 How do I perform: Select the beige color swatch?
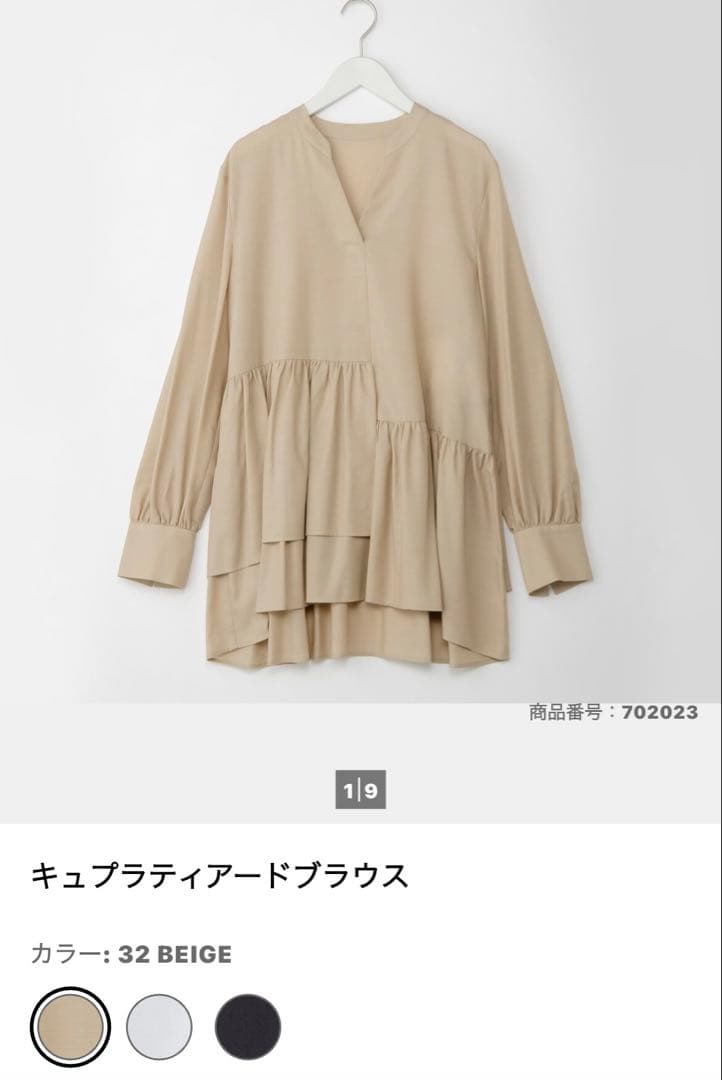coord(70,1027)
